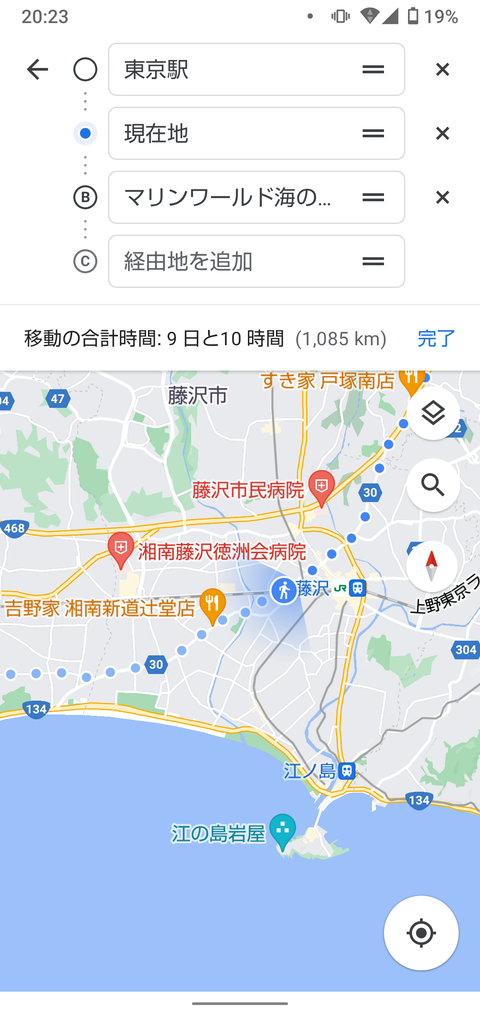Go back using the arrow icon
The image size is (480, 1013).
pyautogui.click(x=37, y=69)
